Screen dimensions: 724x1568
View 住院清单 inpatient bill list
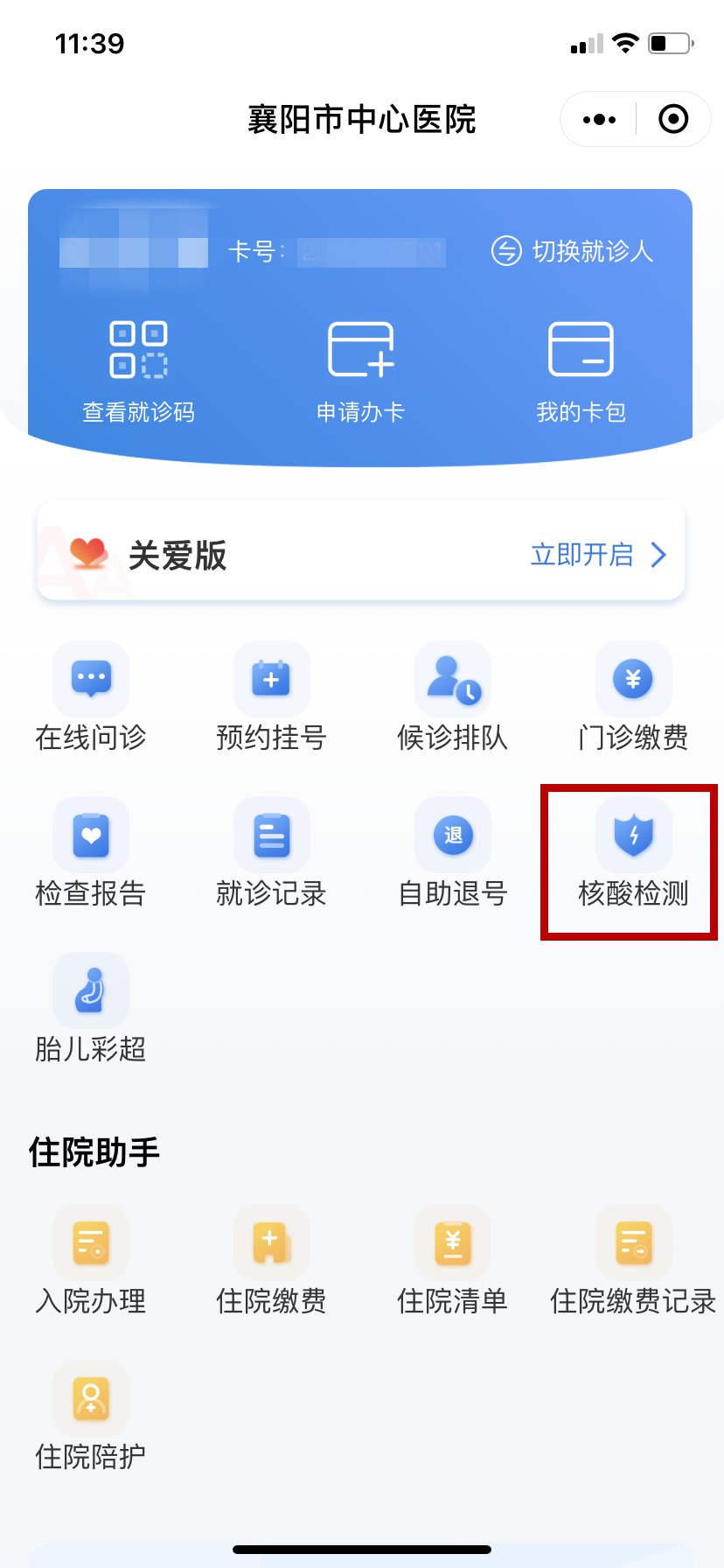(x=452, y=1262)
